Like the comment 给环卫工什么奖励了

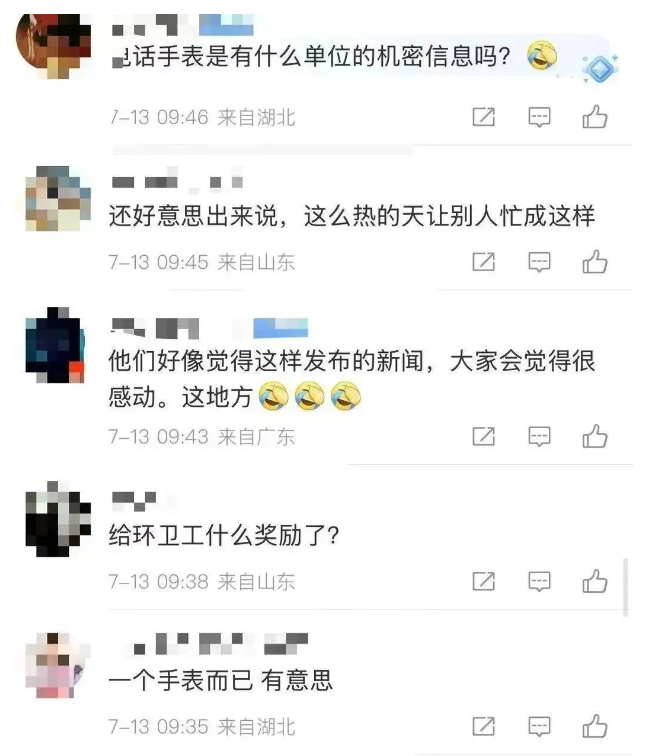[595, 581]
